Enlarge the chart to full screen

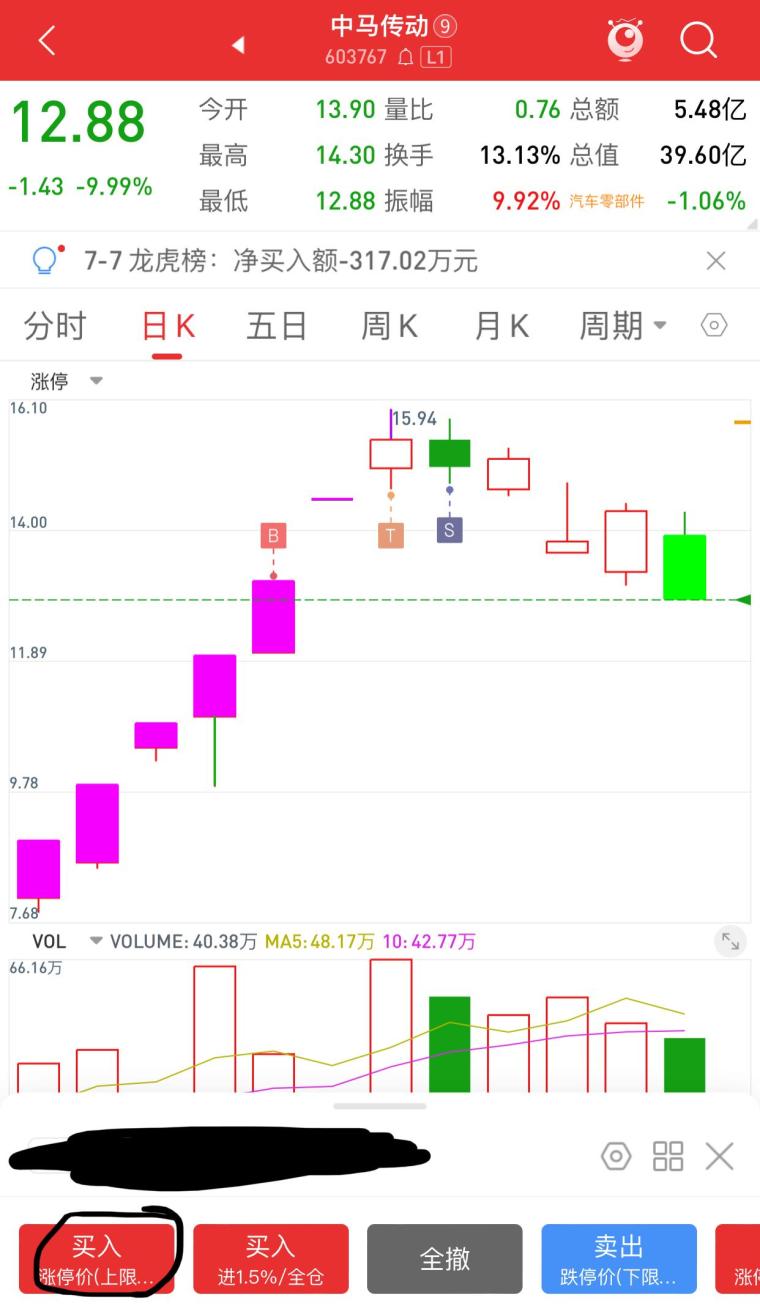coord(731,941)
